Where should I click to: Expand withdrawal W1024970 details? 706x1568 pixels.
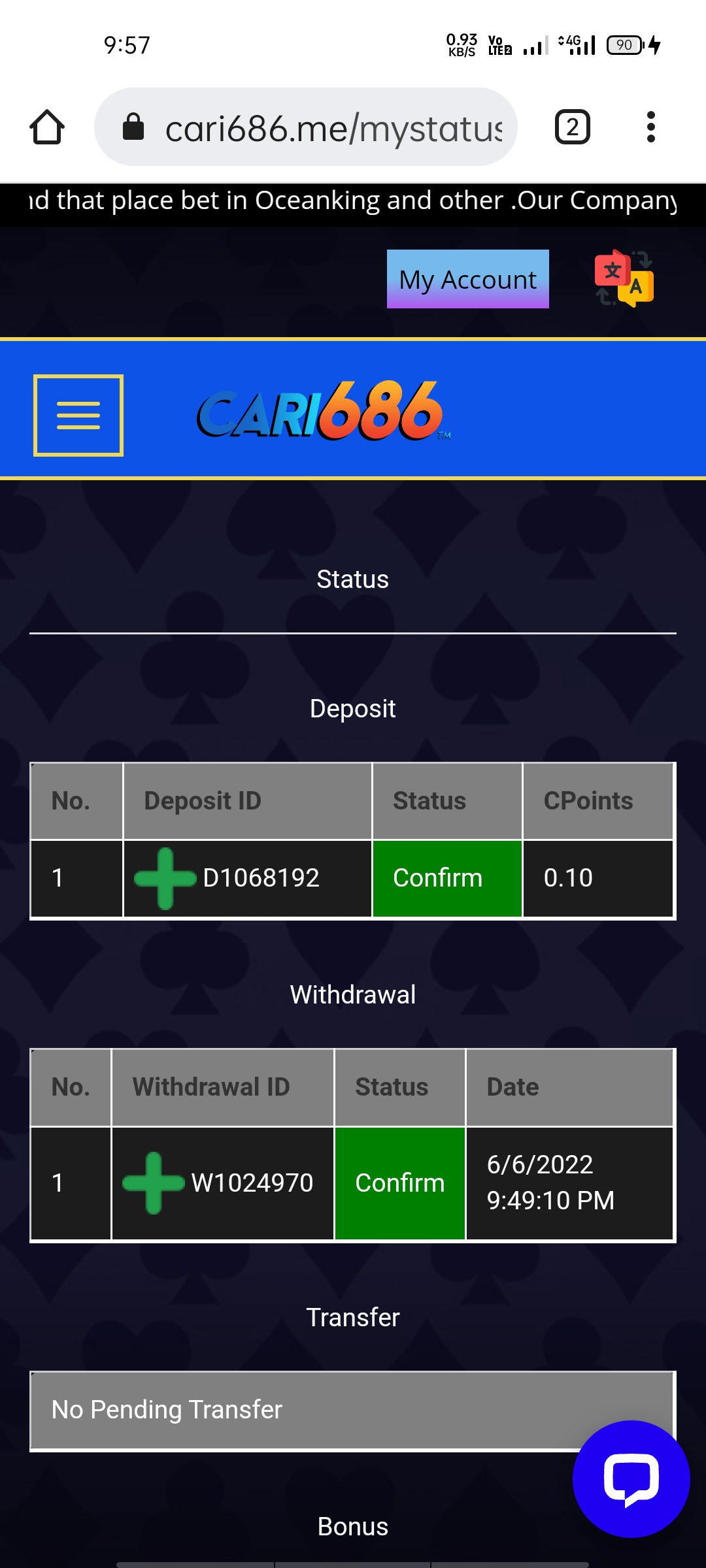pyautogui.click(x=154, y=1183)
